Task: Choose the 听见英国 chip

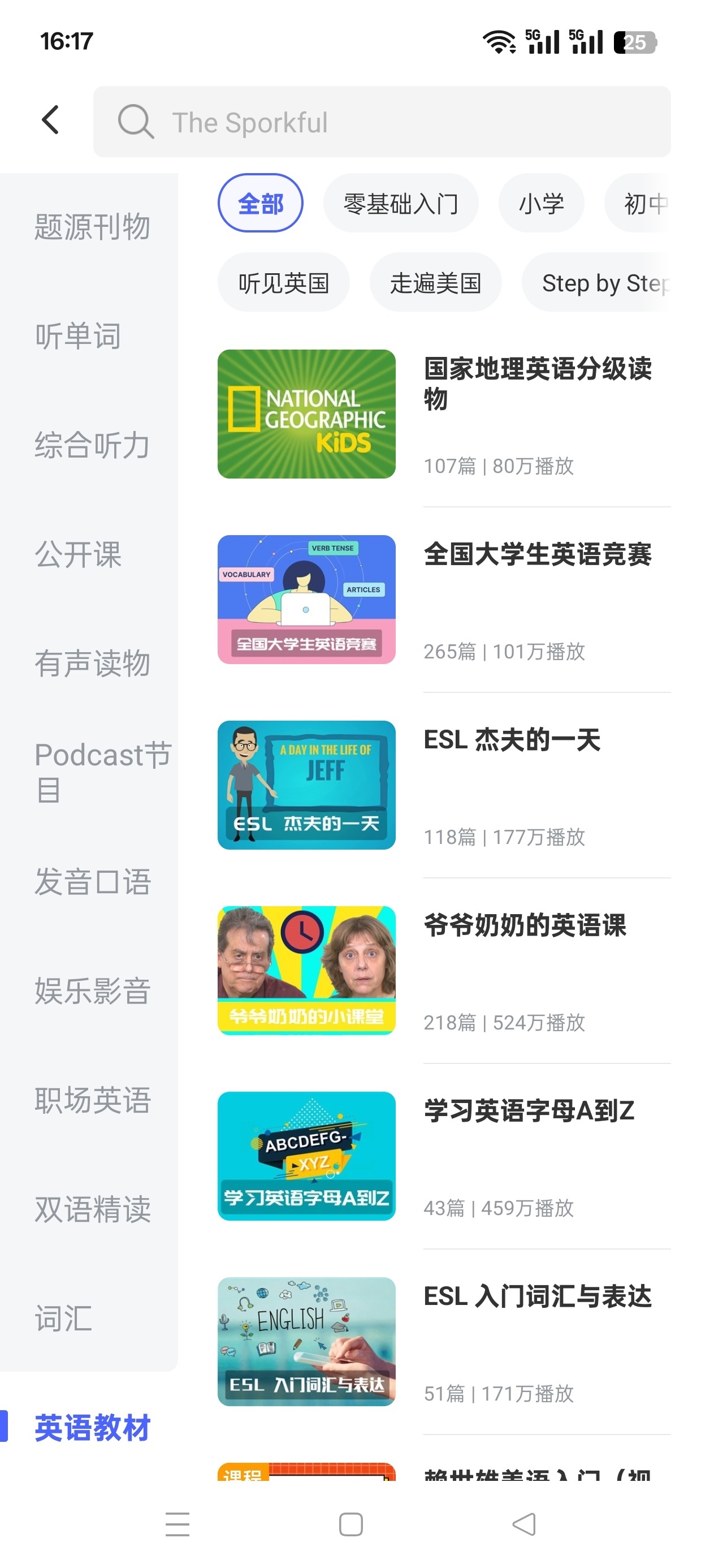Action: point(284,282)
